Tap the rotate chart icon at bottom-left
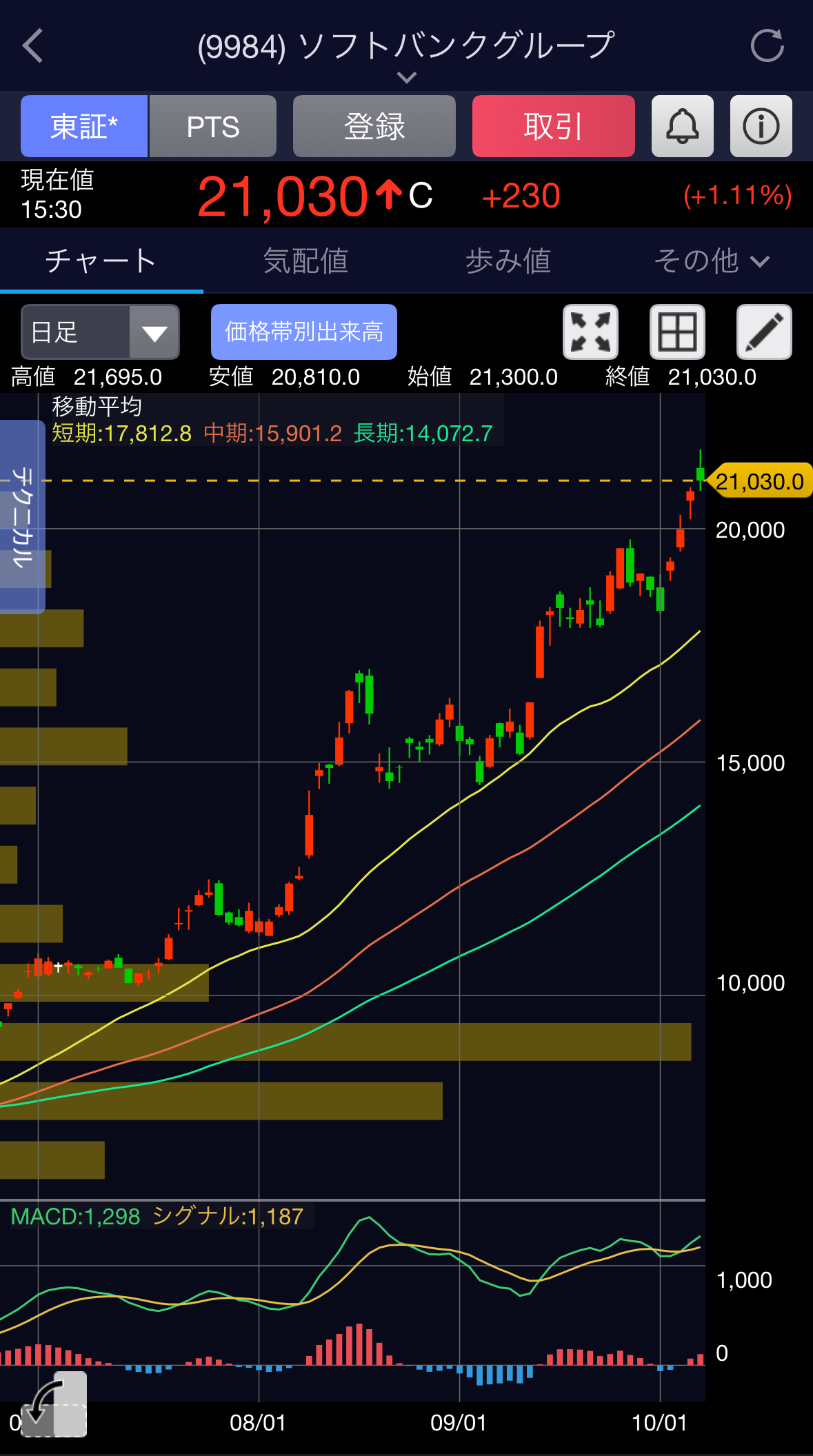Viewport: 813px width, 1456px height. 54,1404
